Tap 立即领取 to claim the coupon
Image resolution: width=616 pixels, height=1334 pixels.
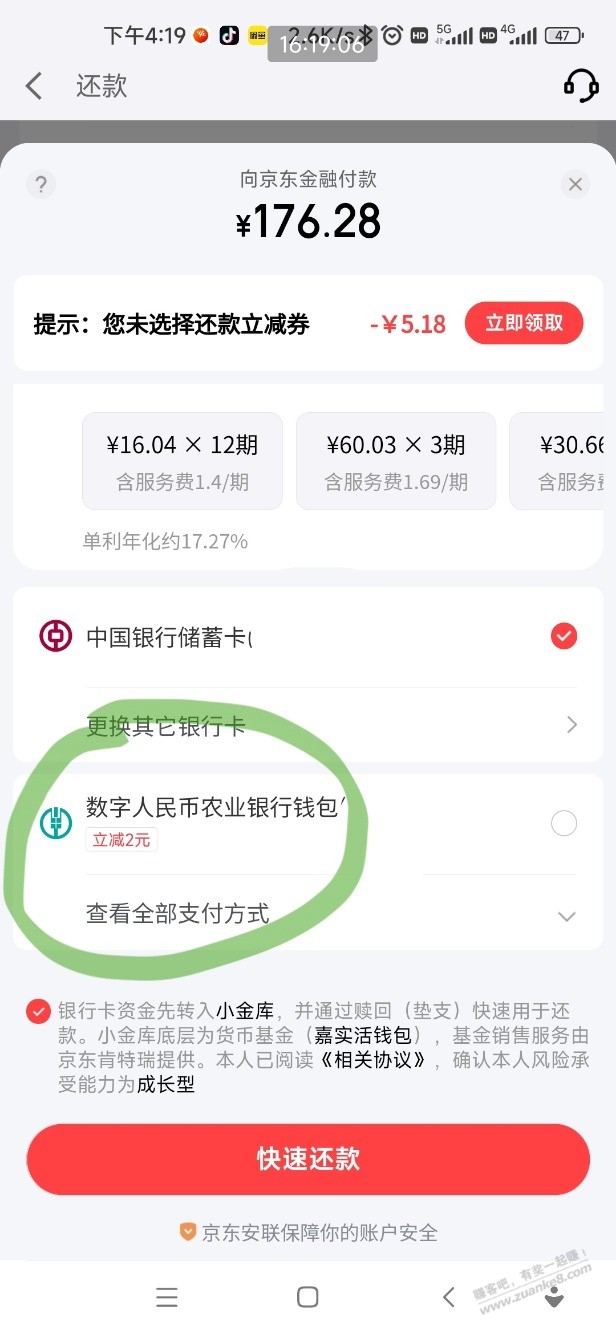click(x=524, y=323)
